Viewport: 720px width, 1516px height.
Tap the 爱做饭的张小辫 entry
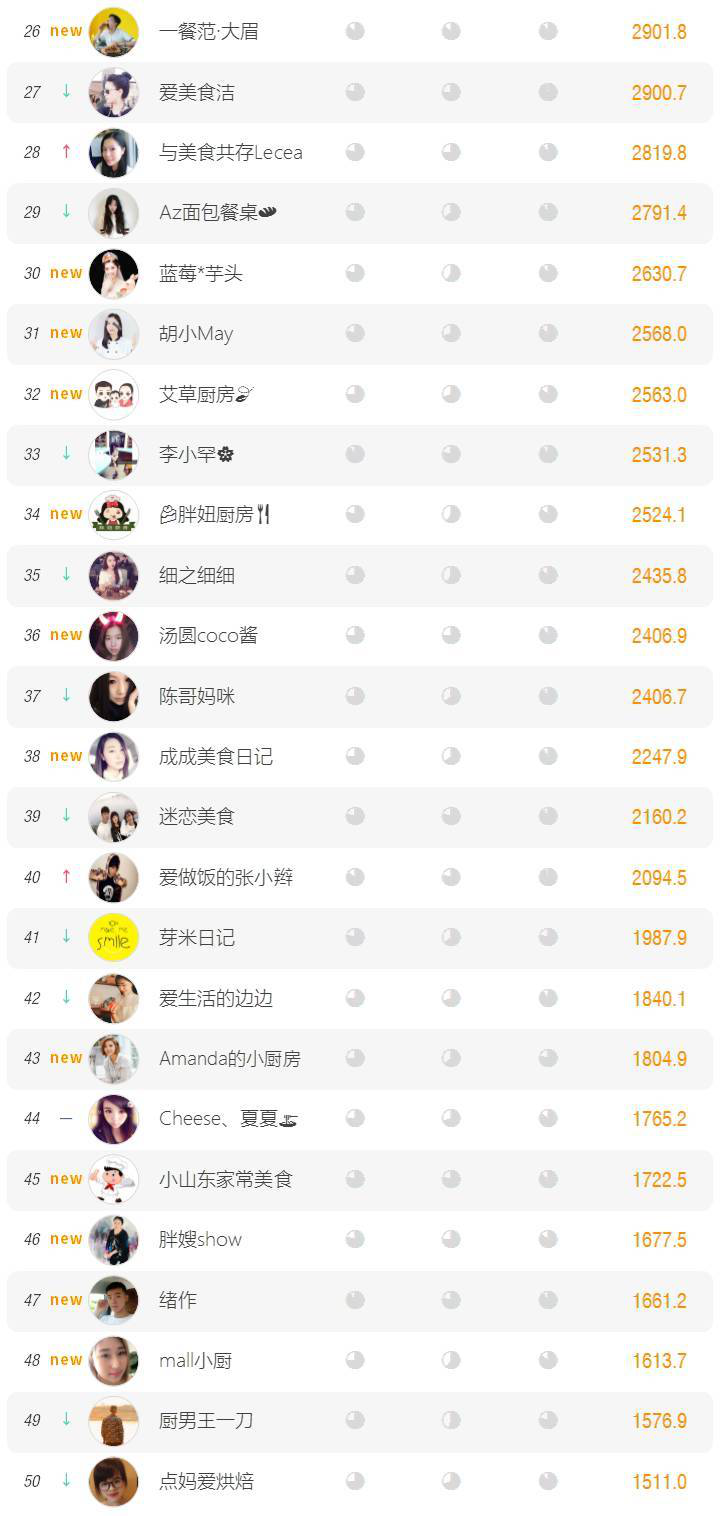(226, 877)
